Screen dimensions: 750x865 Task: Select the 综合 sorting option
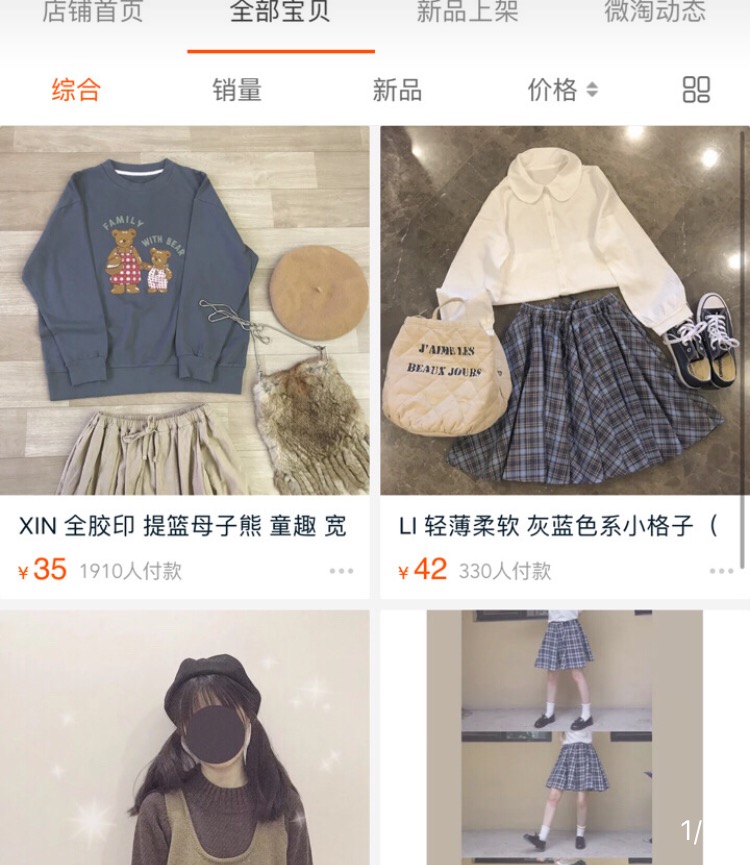click(x=73, y=90)
